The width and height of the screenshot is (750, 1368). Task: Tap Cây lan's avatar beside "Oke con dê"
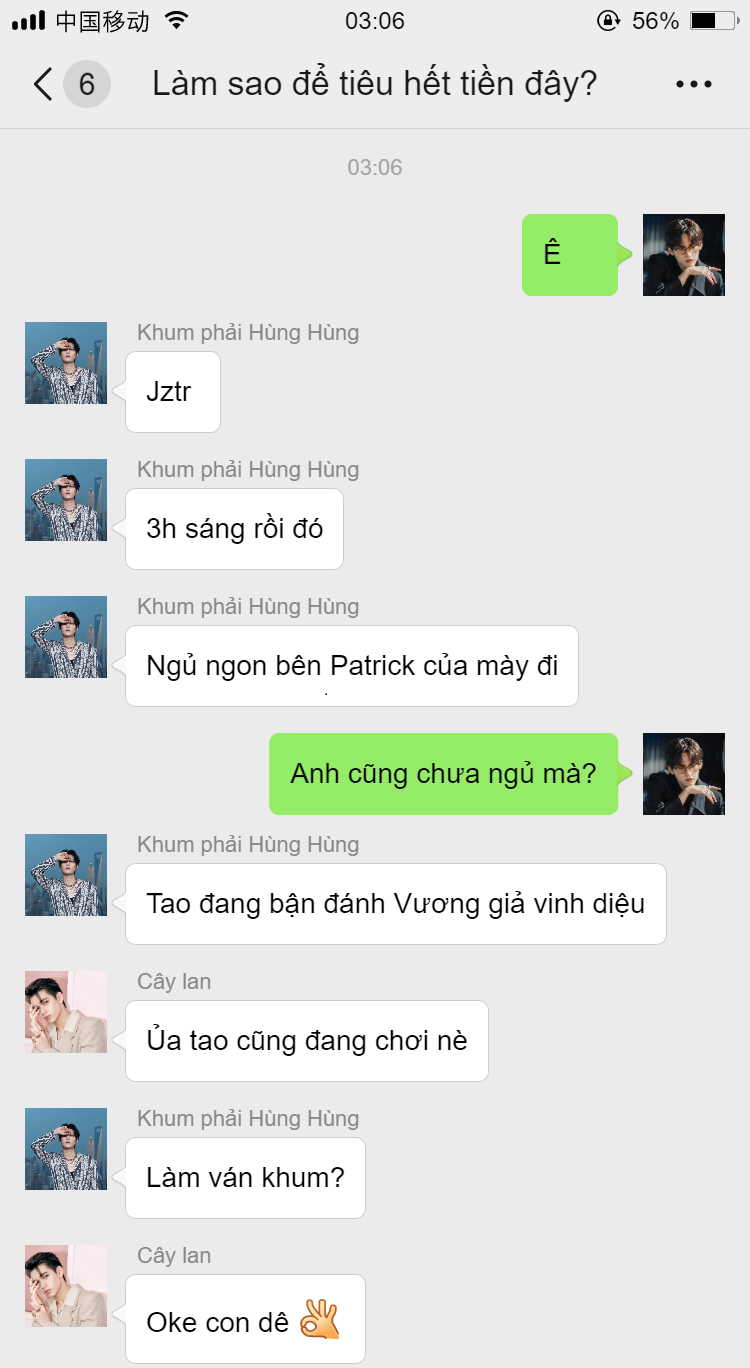click(x=66, y=1286)
